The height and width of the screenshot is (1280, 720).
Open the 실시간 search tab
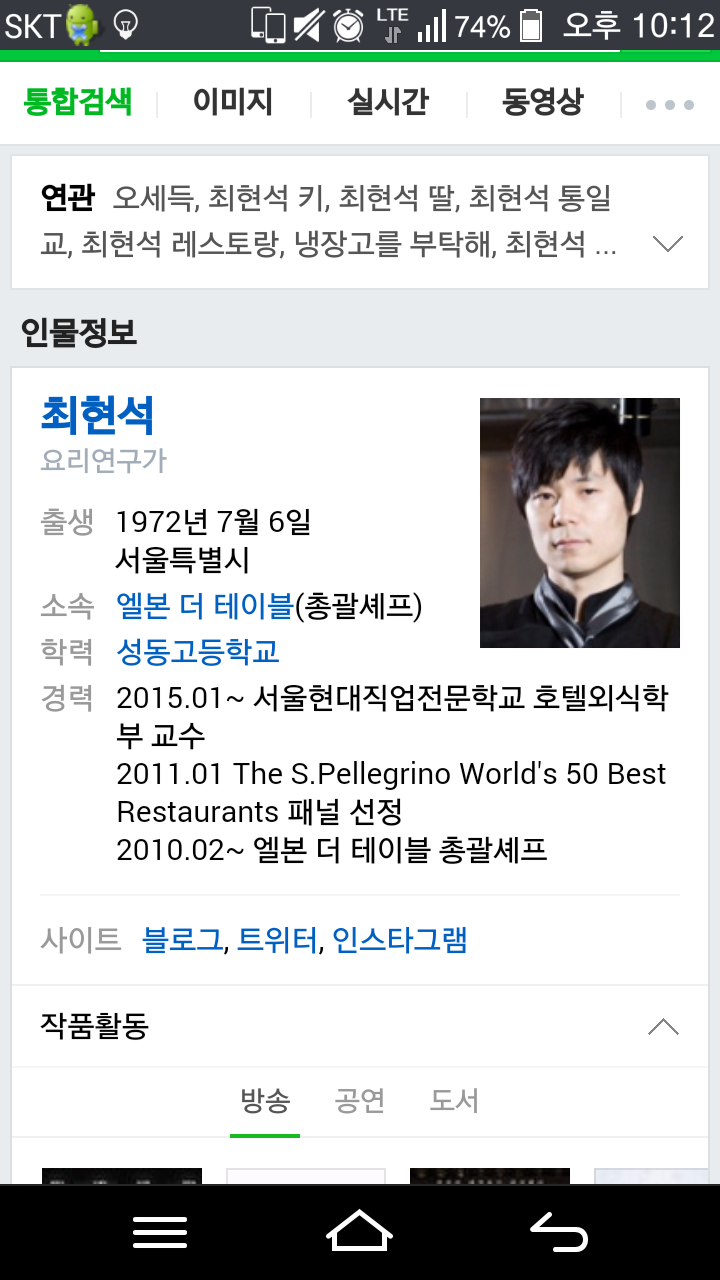pos(388,102)
